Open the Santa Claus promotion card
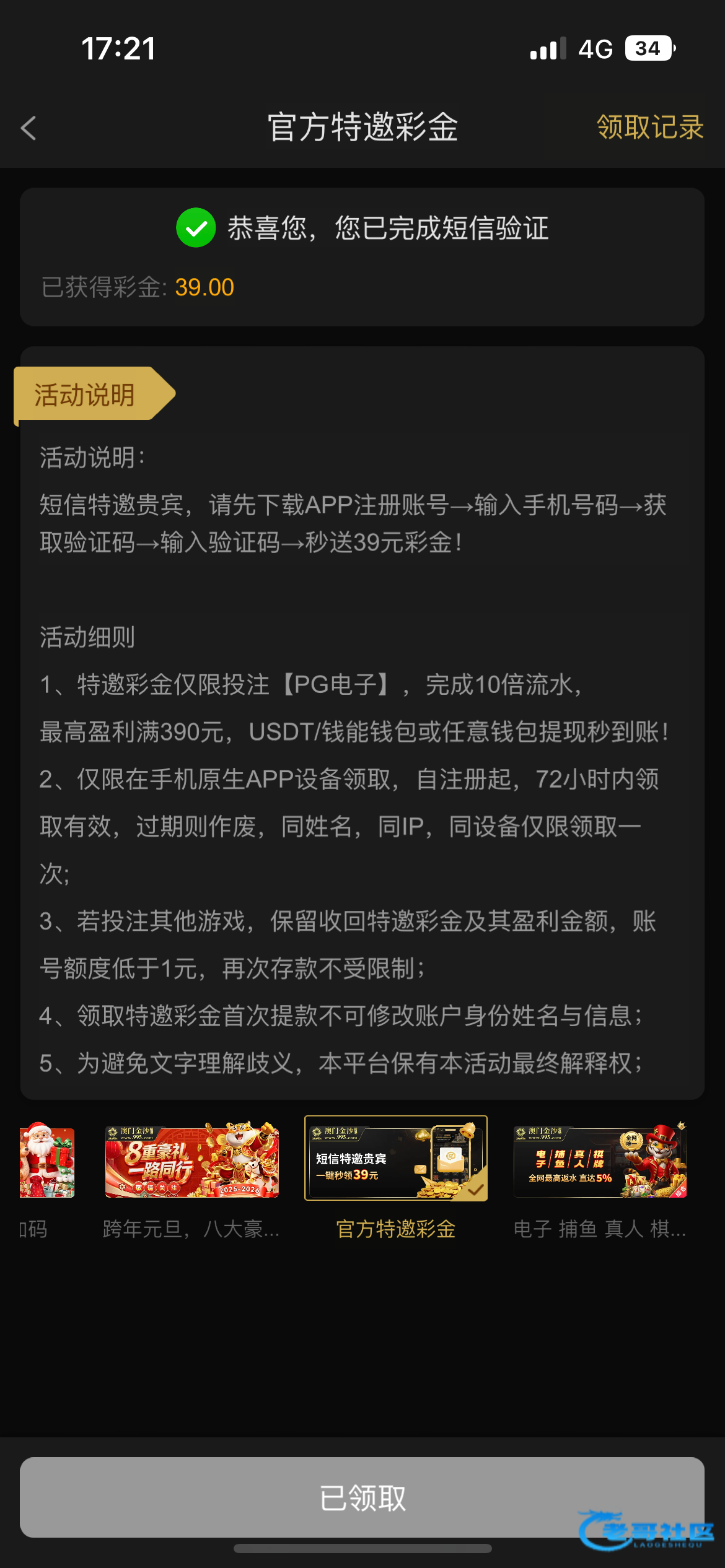Image resolution: width=725 pixels, height=1568 pixels. tap(47, 1162)
